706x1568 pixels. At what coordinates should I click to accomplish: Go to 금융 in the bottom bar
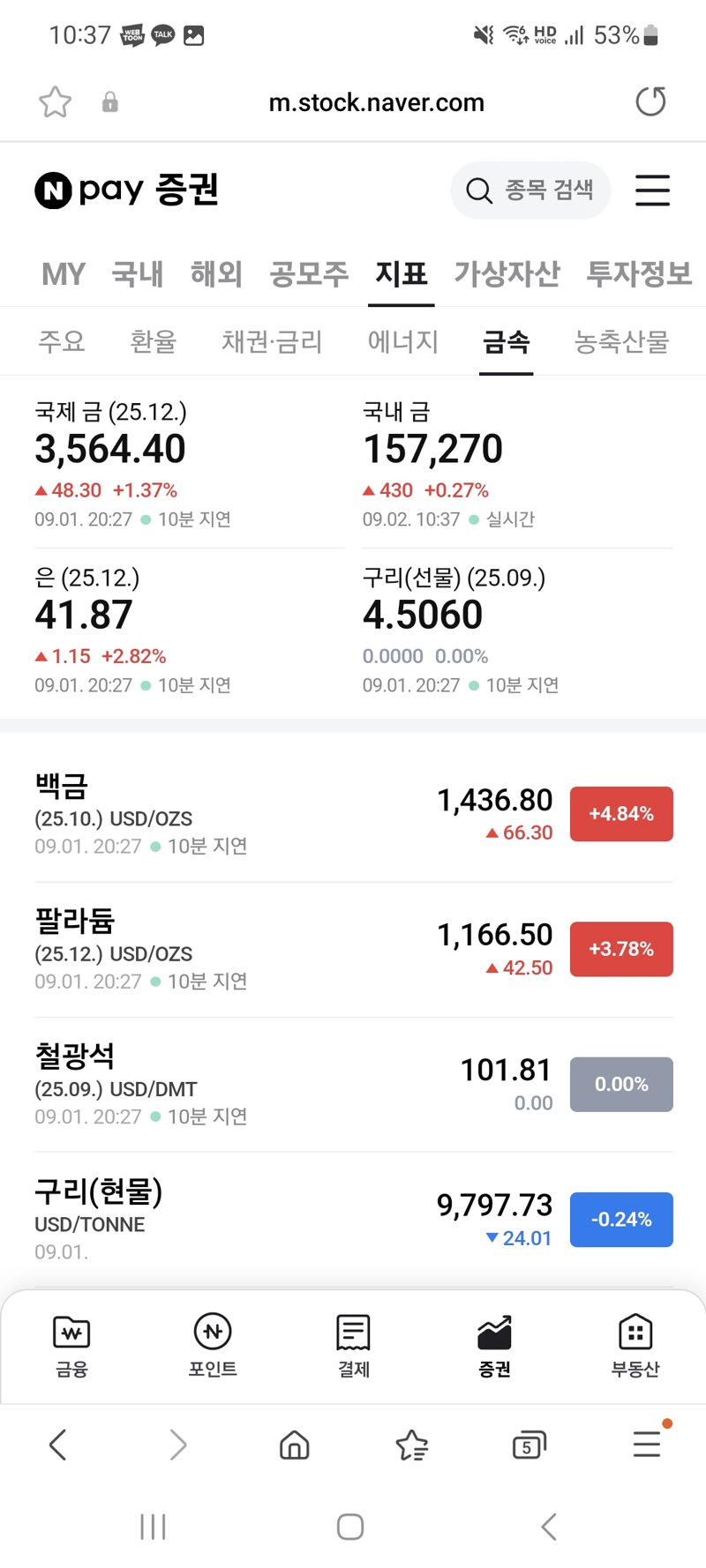click(x=71, y=1346)
